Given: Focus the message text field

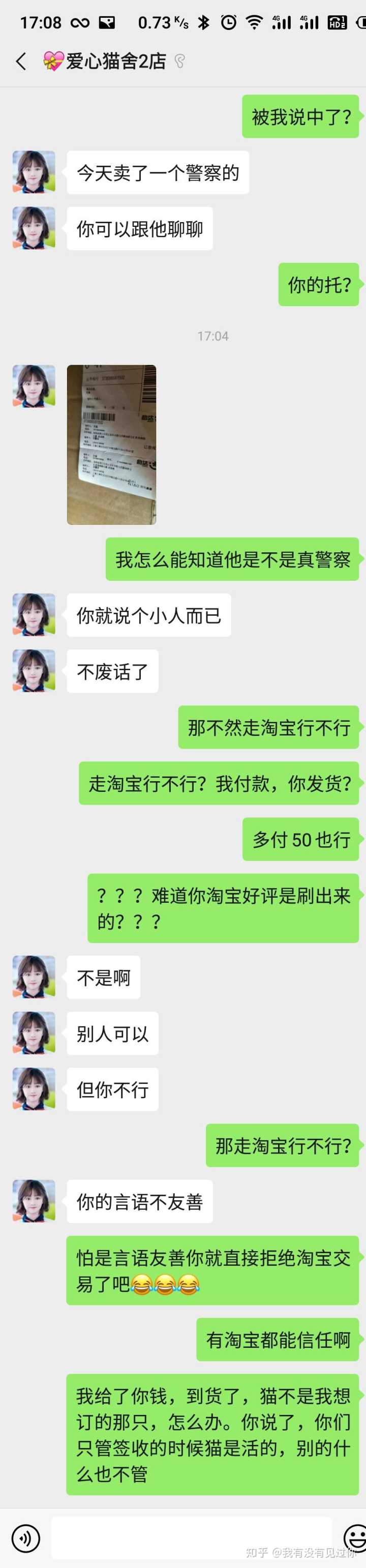Looking at the screenshot, I should pyautogui.click(x=192, y=1537).
